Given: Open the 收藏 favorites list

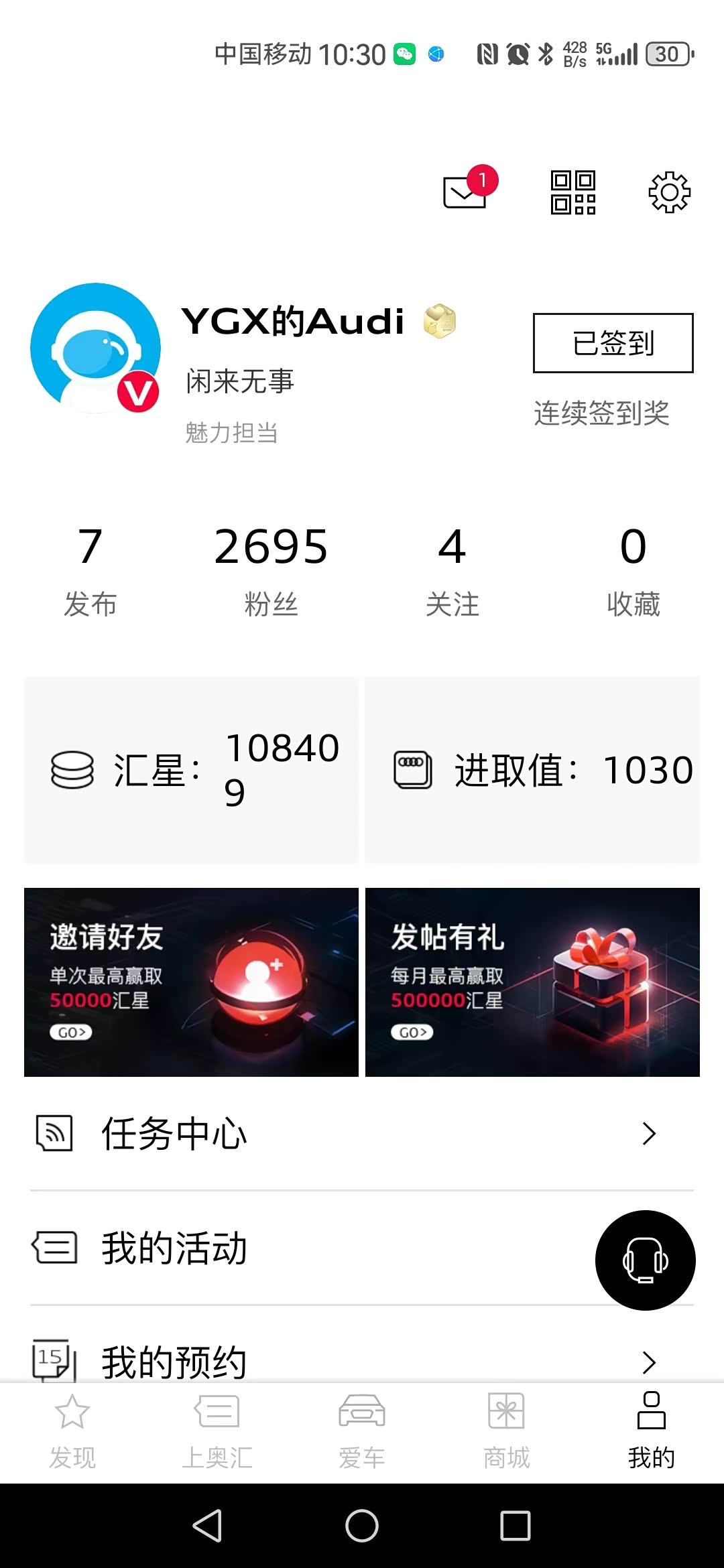Looking at the screenshot, I should (633, 570).
